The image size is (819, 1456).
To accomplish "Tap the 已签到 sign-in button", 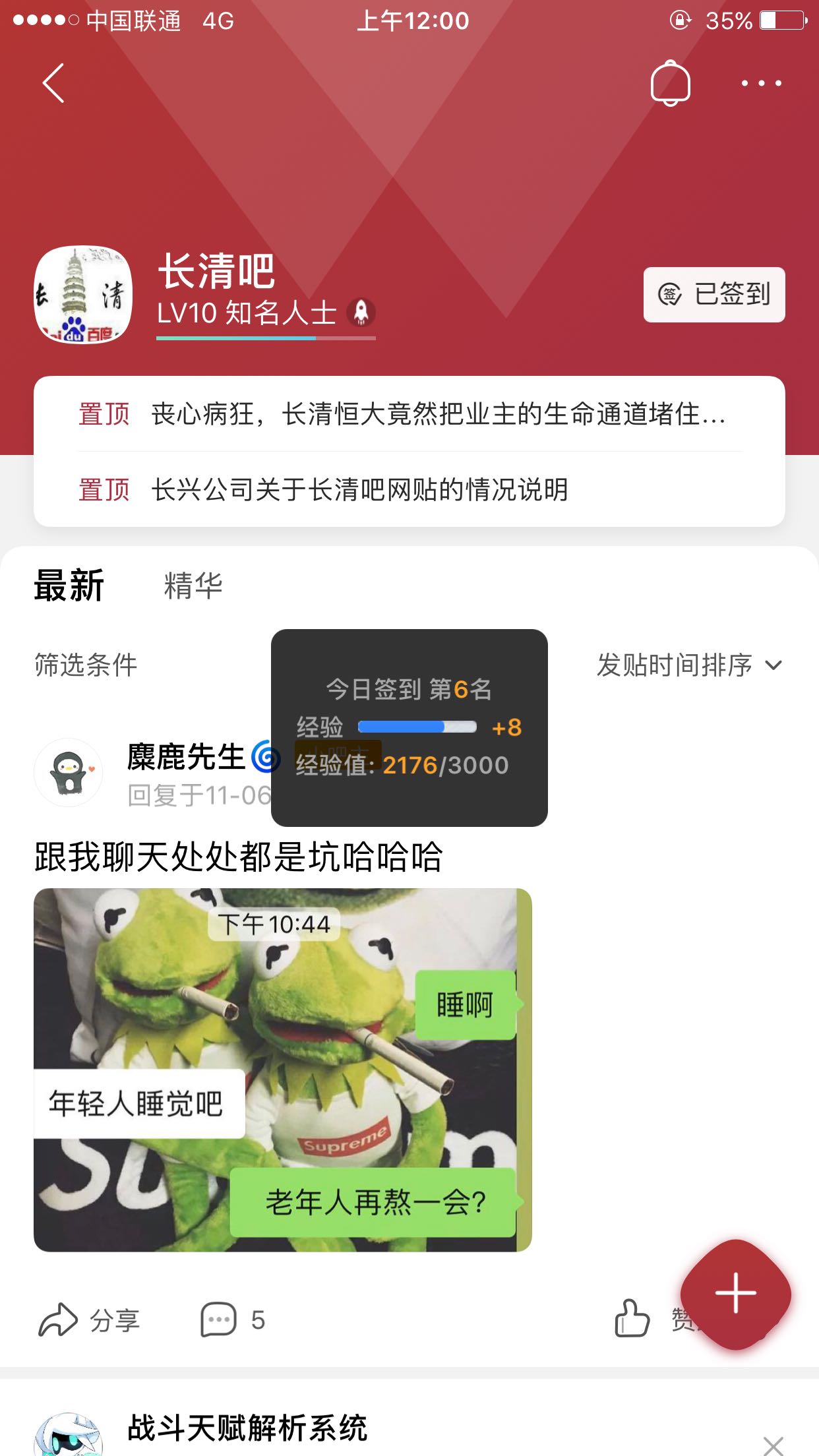I will [x=714, y=295].
